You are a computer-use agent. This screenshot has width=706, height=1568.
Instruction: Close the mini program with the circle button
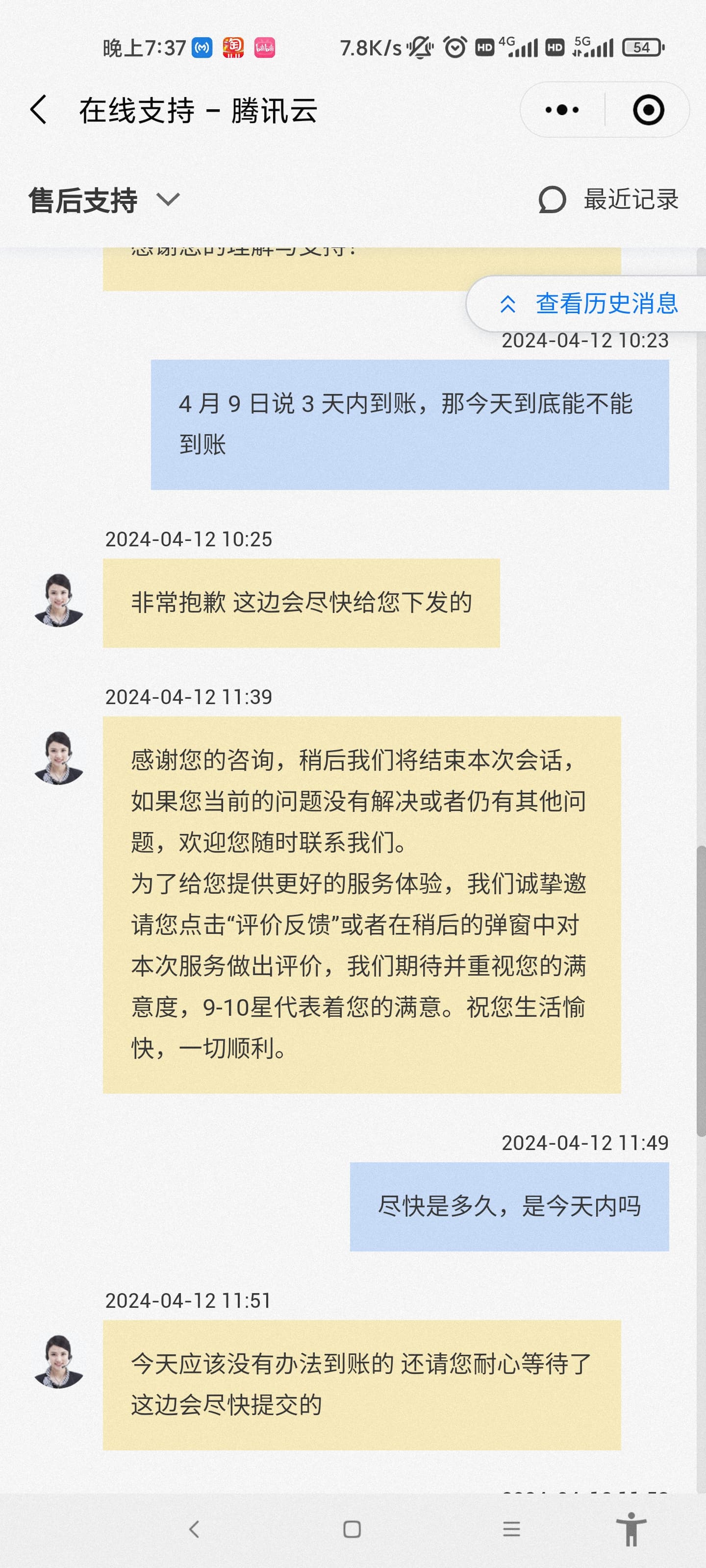tap(648, 110)
